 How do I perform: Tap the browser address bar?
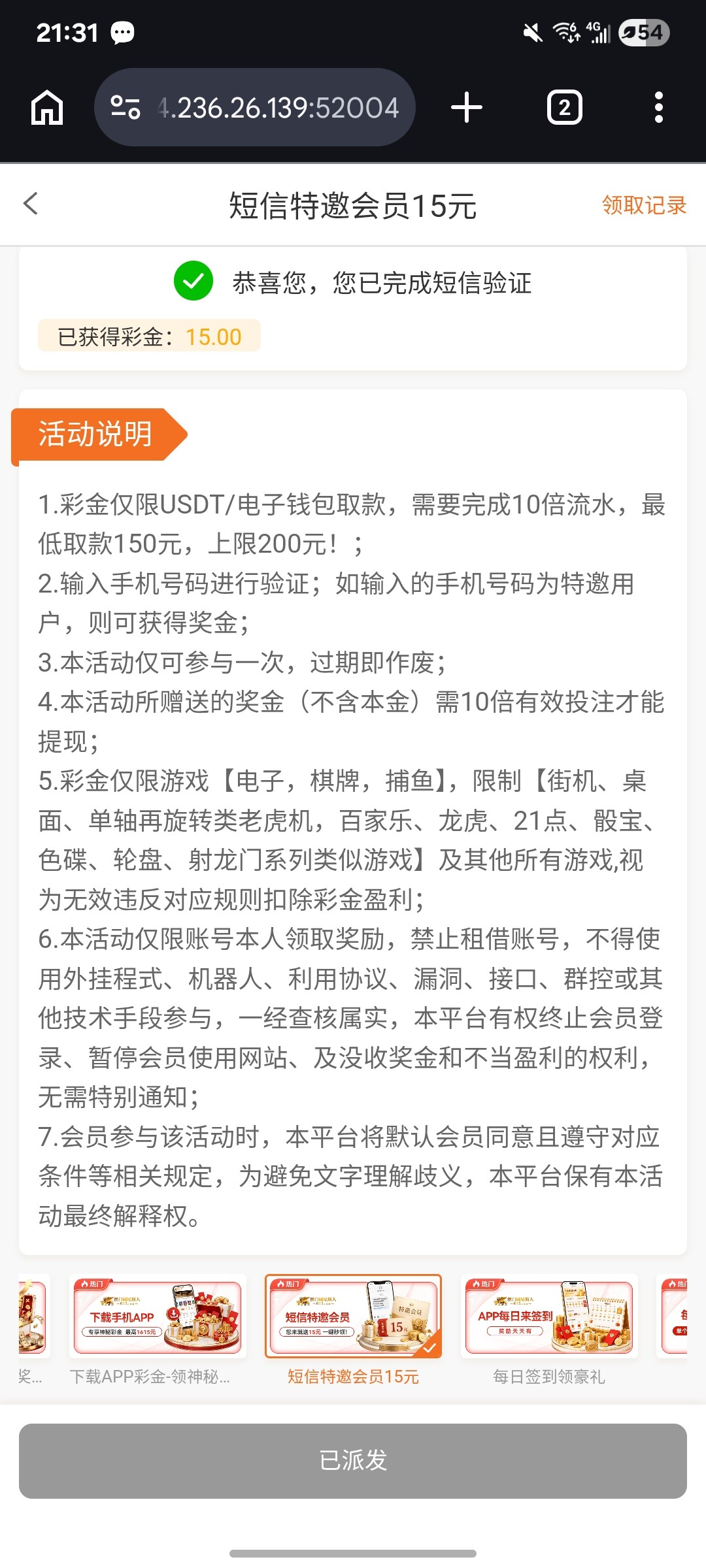coord(255,108)
